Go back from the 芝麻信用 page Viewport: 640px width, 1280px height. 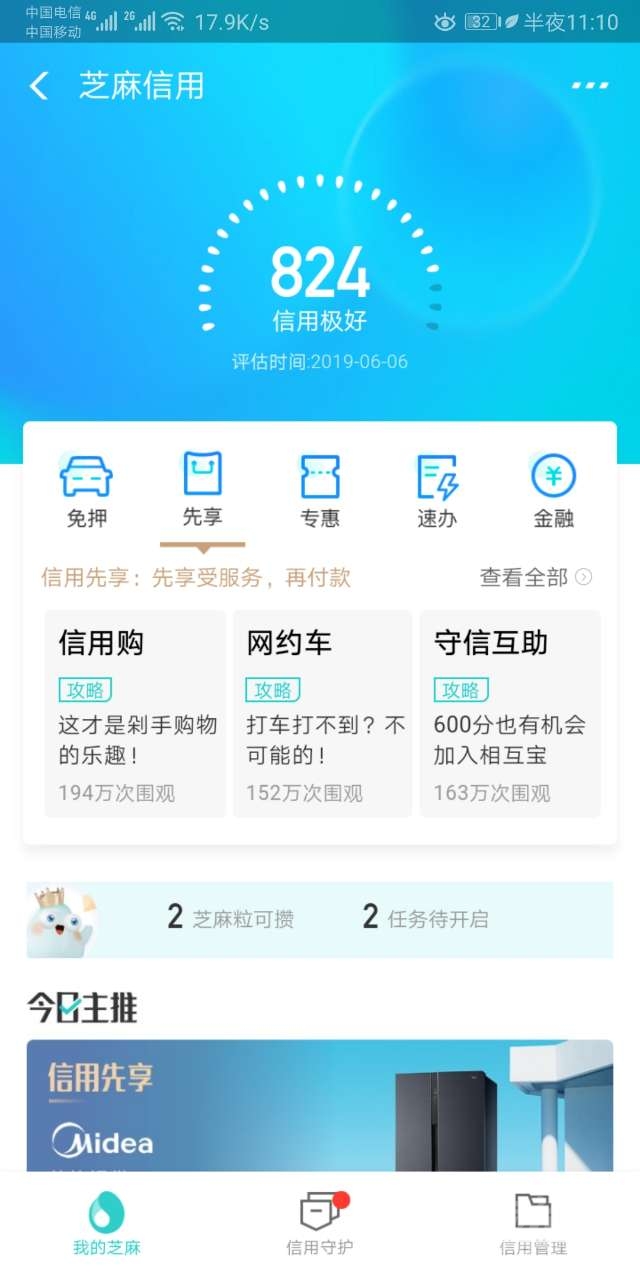coord(39,86)
